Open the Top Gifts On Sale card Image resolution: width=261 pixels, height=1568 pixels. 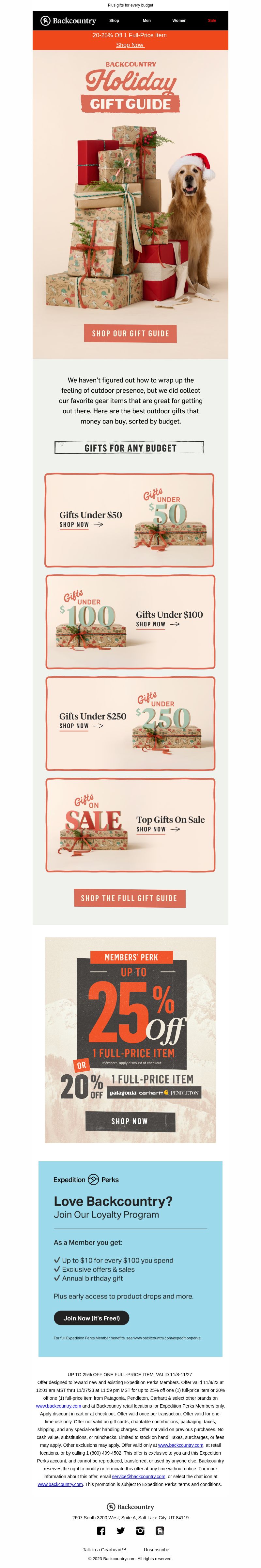coord(130,824)
